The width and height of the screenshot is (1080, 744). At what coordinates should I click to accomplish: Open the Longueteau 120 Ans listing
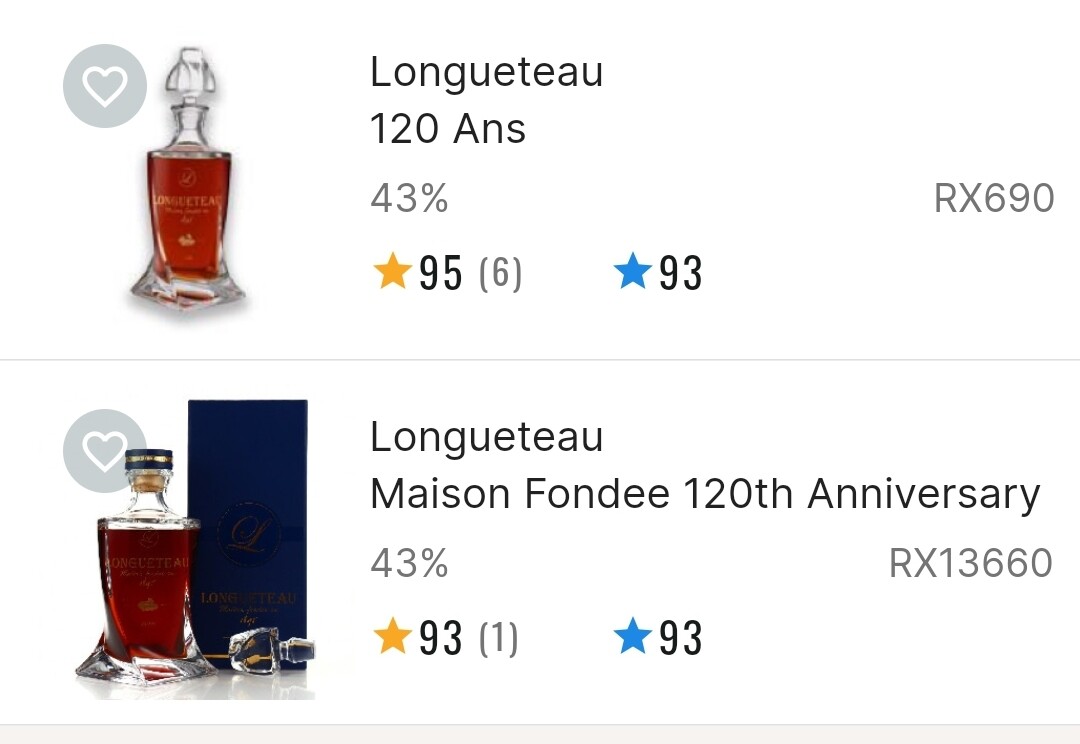(x=486, y=100)
